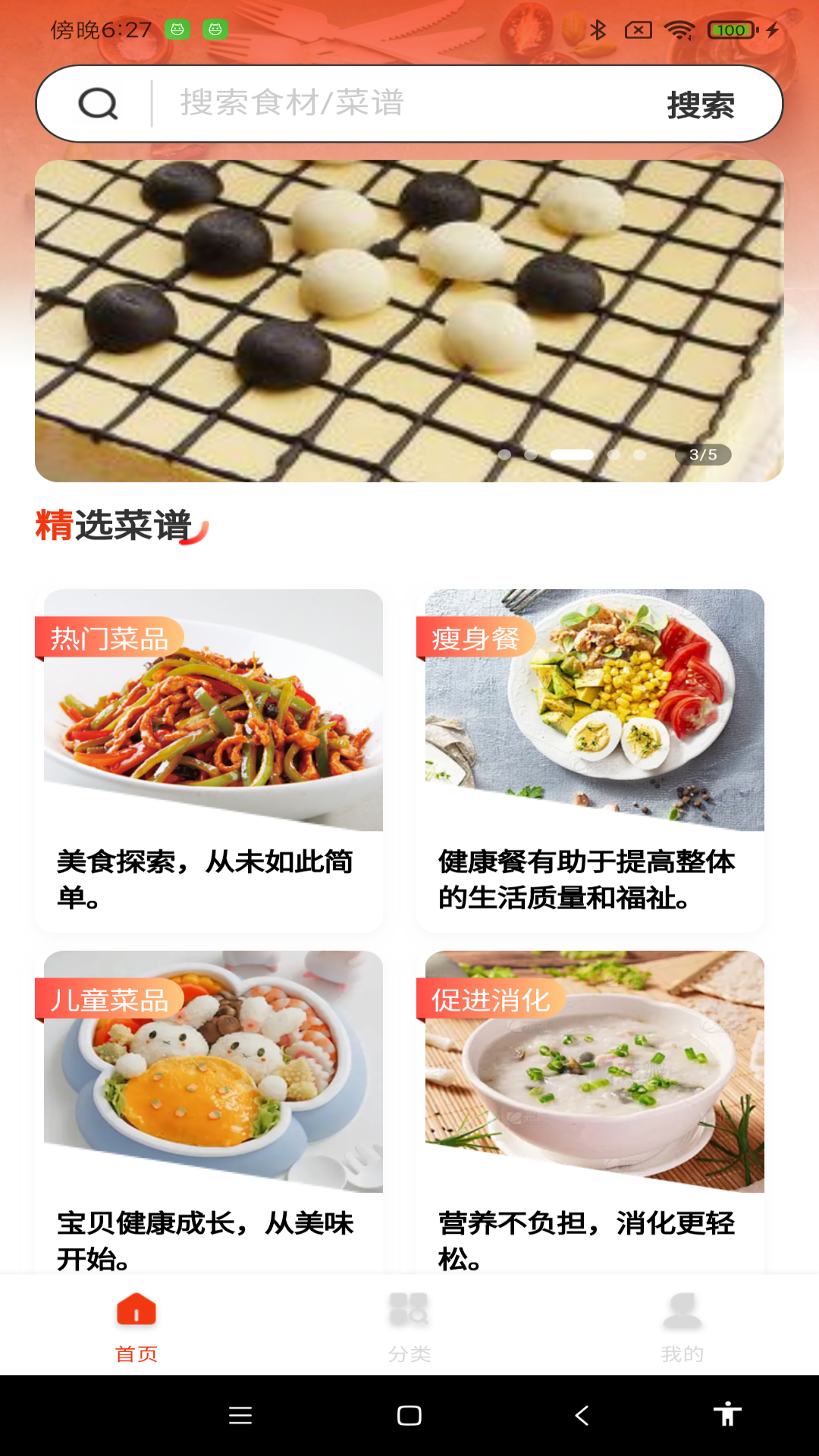
Task: Tap the 搜索 button
Action: tap(701, 105)
